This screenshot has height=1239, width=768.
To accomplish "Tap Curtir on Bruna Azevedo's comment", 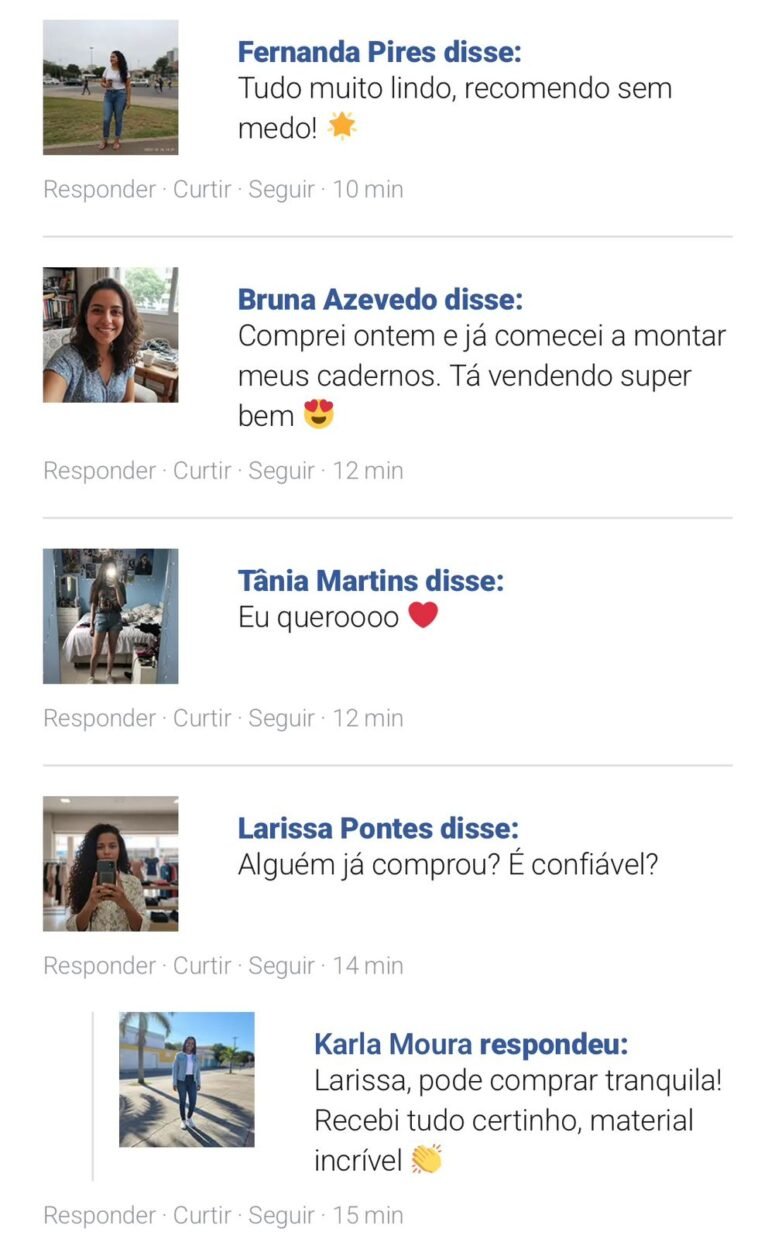I will pos(202,471).
